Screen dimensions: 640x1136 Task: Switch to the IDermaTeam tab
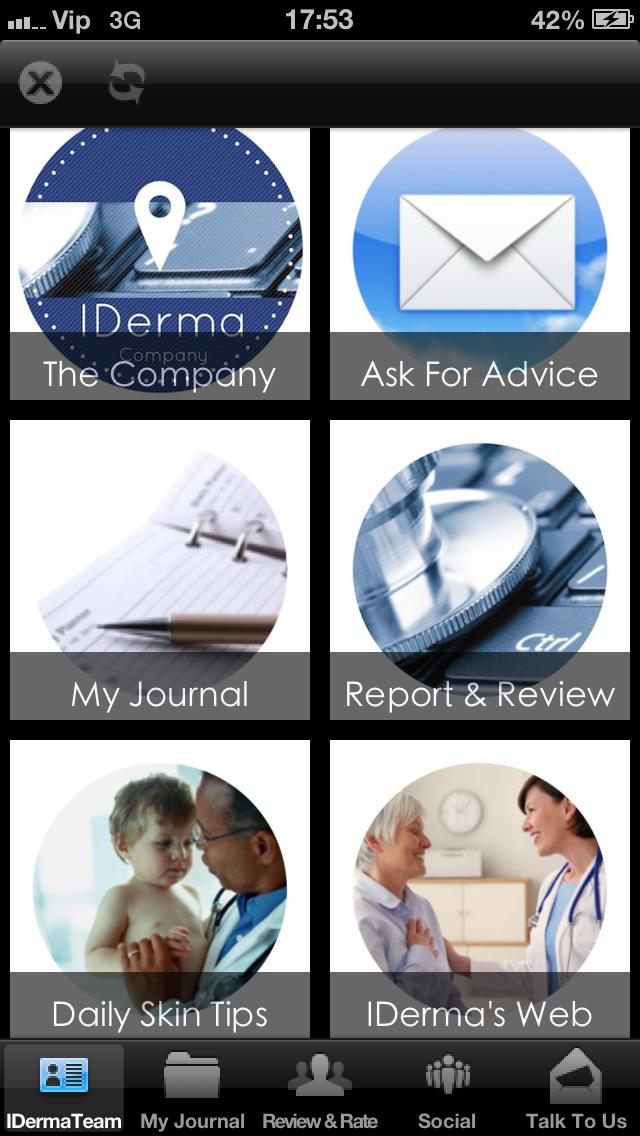[x=64, y=1089]
